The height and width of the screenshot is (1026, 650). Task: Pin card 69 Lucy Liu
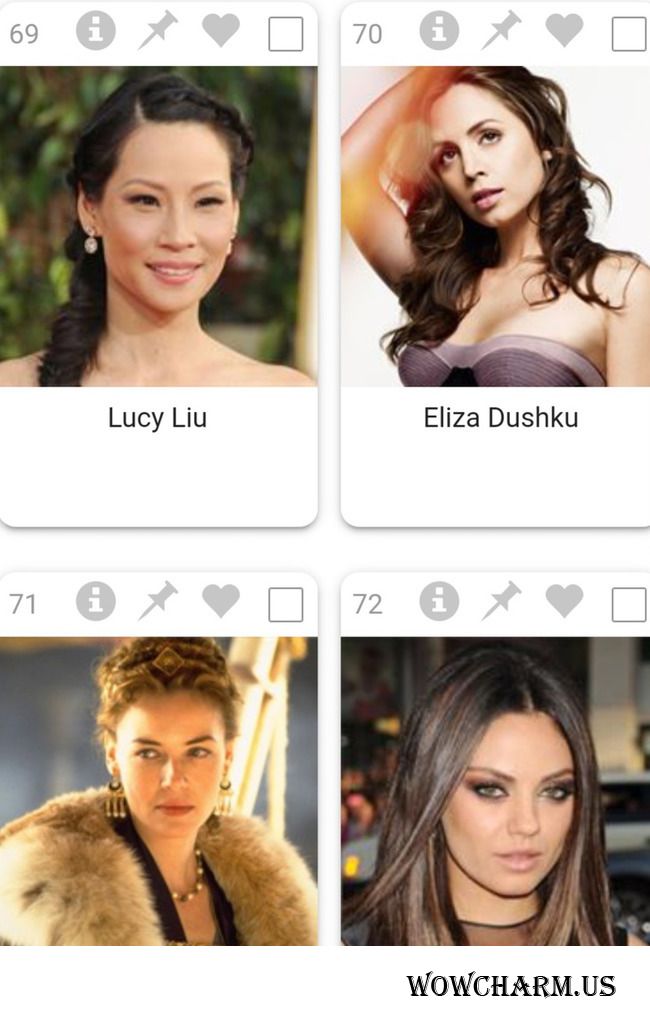coord(157,31)
